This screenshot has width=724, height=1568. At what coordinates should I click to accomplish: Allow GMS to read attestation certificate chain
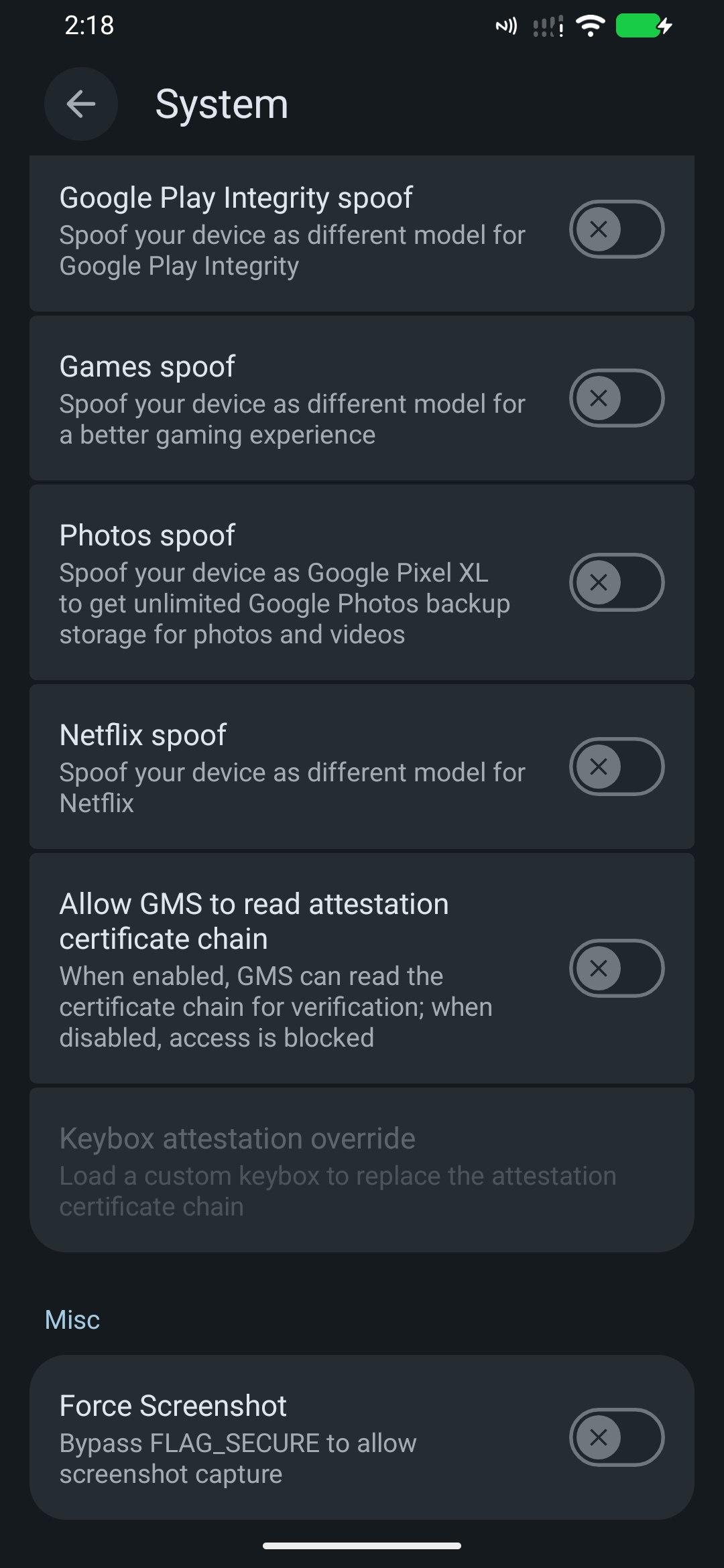pyautogui.click(x=616, y=968)
